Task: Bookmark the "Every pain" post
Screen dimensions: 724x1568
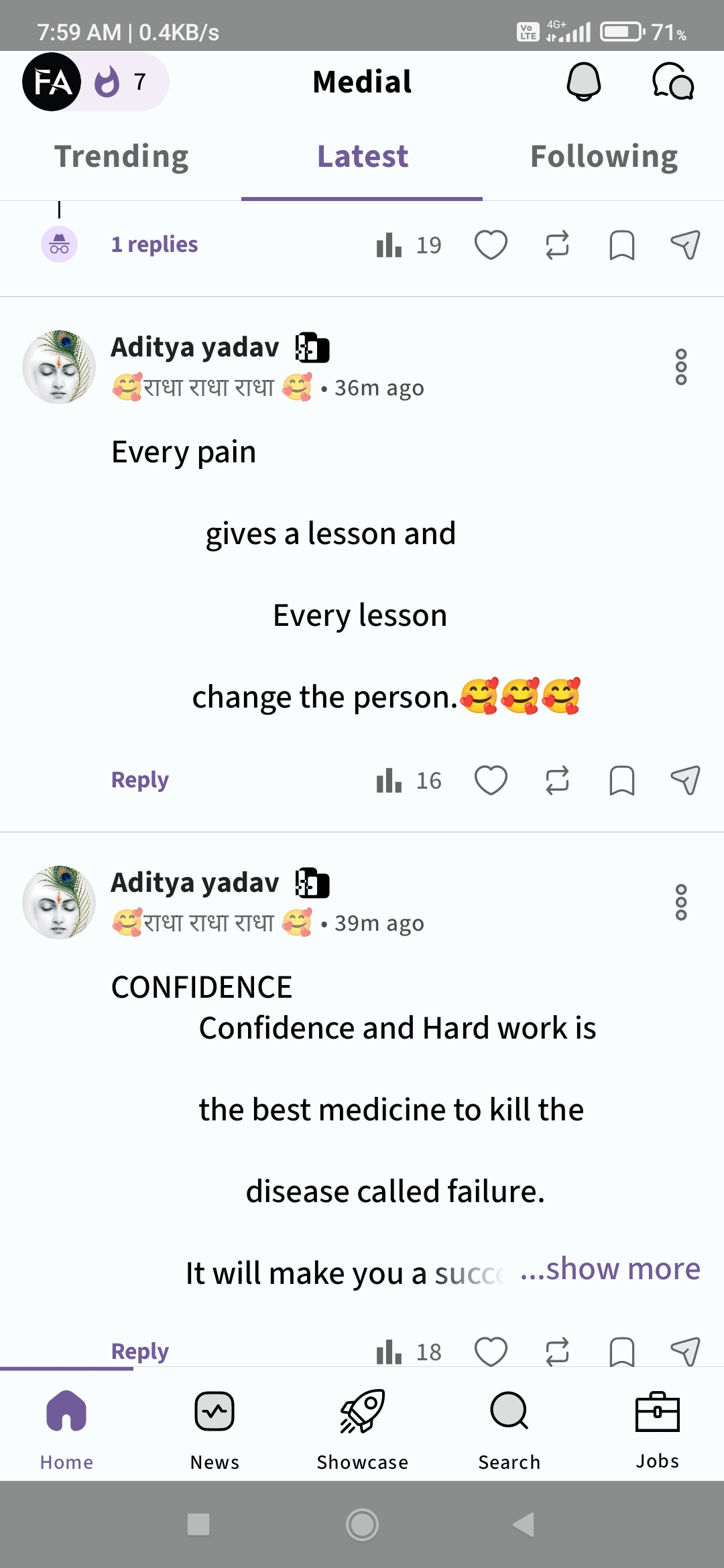Action: point(621,780)
